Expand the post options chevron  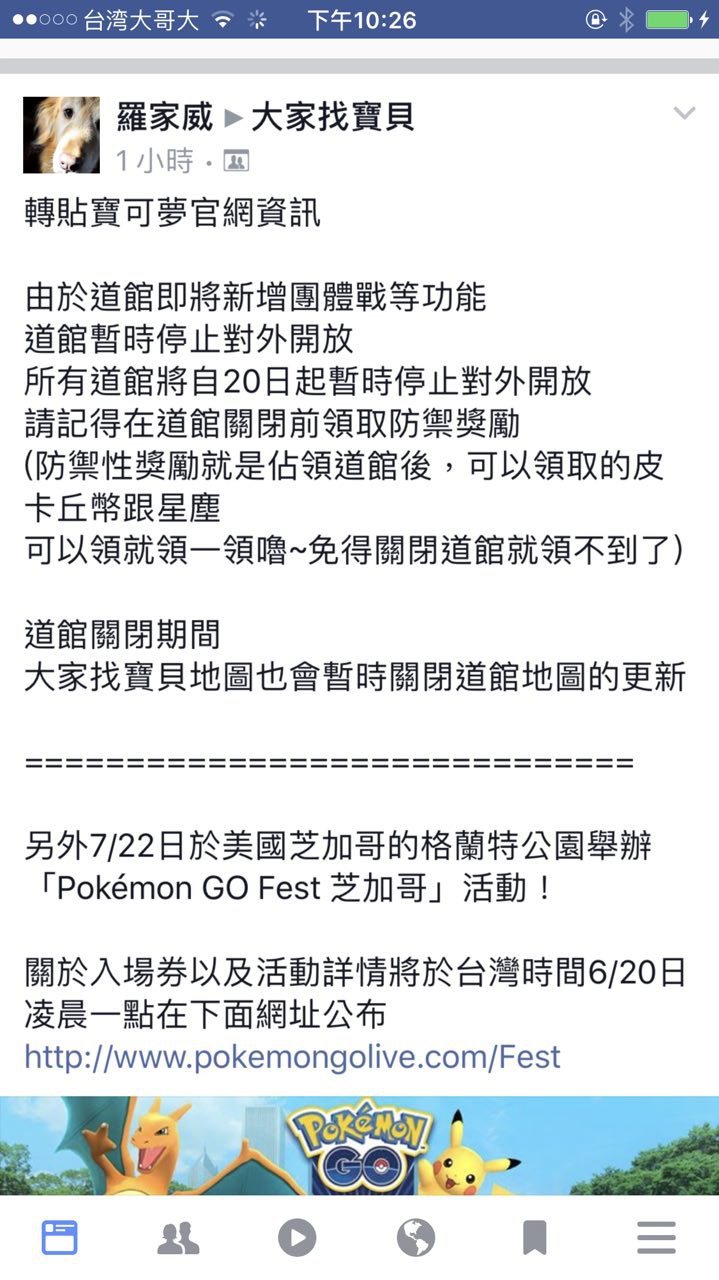(684, 113)
